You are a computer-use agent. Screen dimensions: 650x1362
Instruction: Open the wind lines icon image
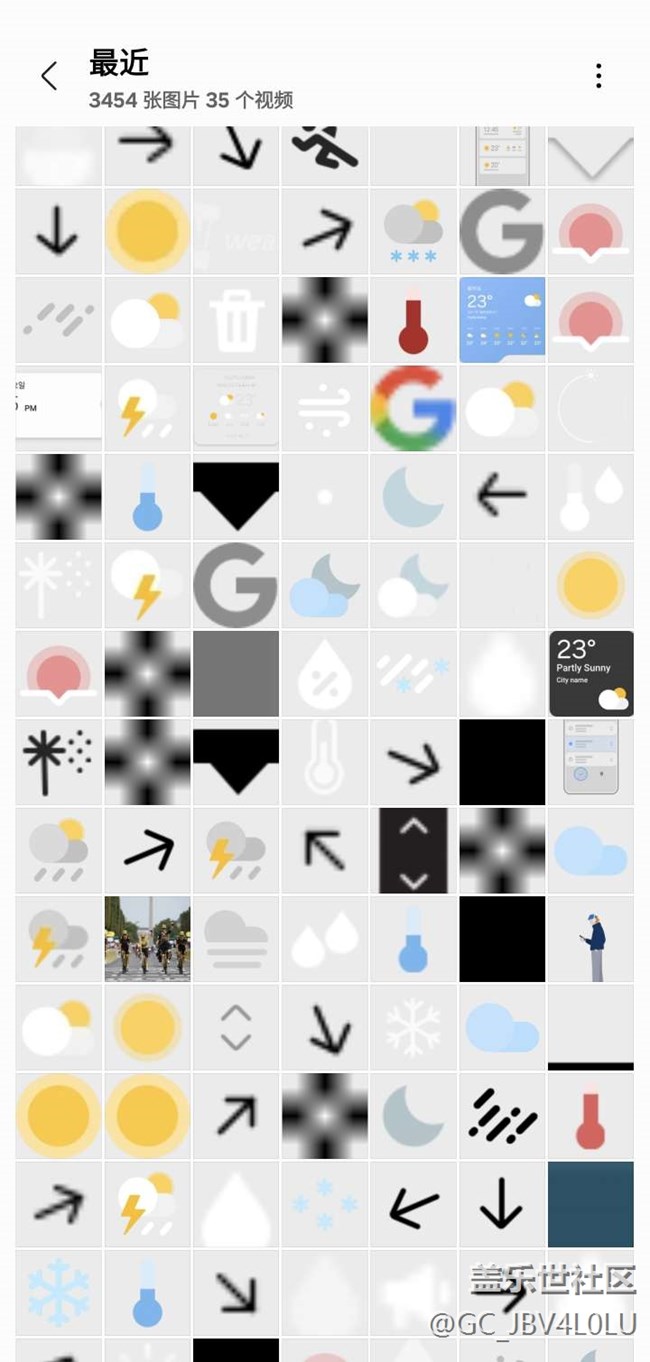324,409
